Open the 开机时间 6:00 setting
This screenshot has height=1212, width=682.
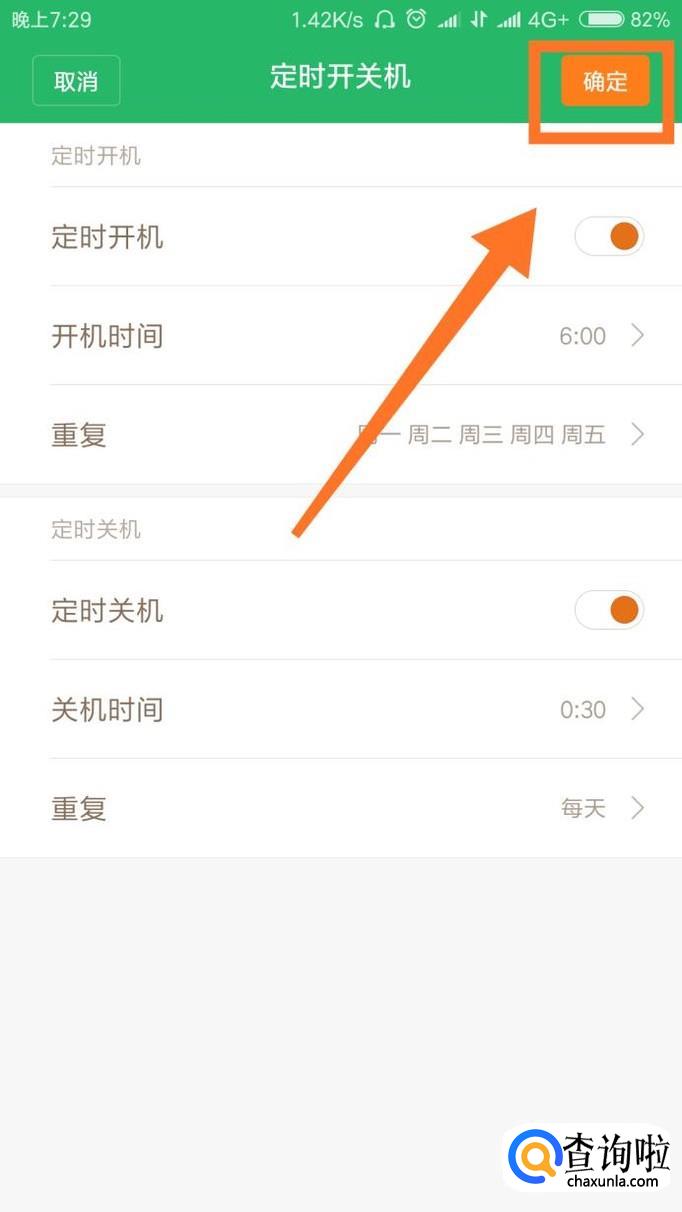coord(340,336)
